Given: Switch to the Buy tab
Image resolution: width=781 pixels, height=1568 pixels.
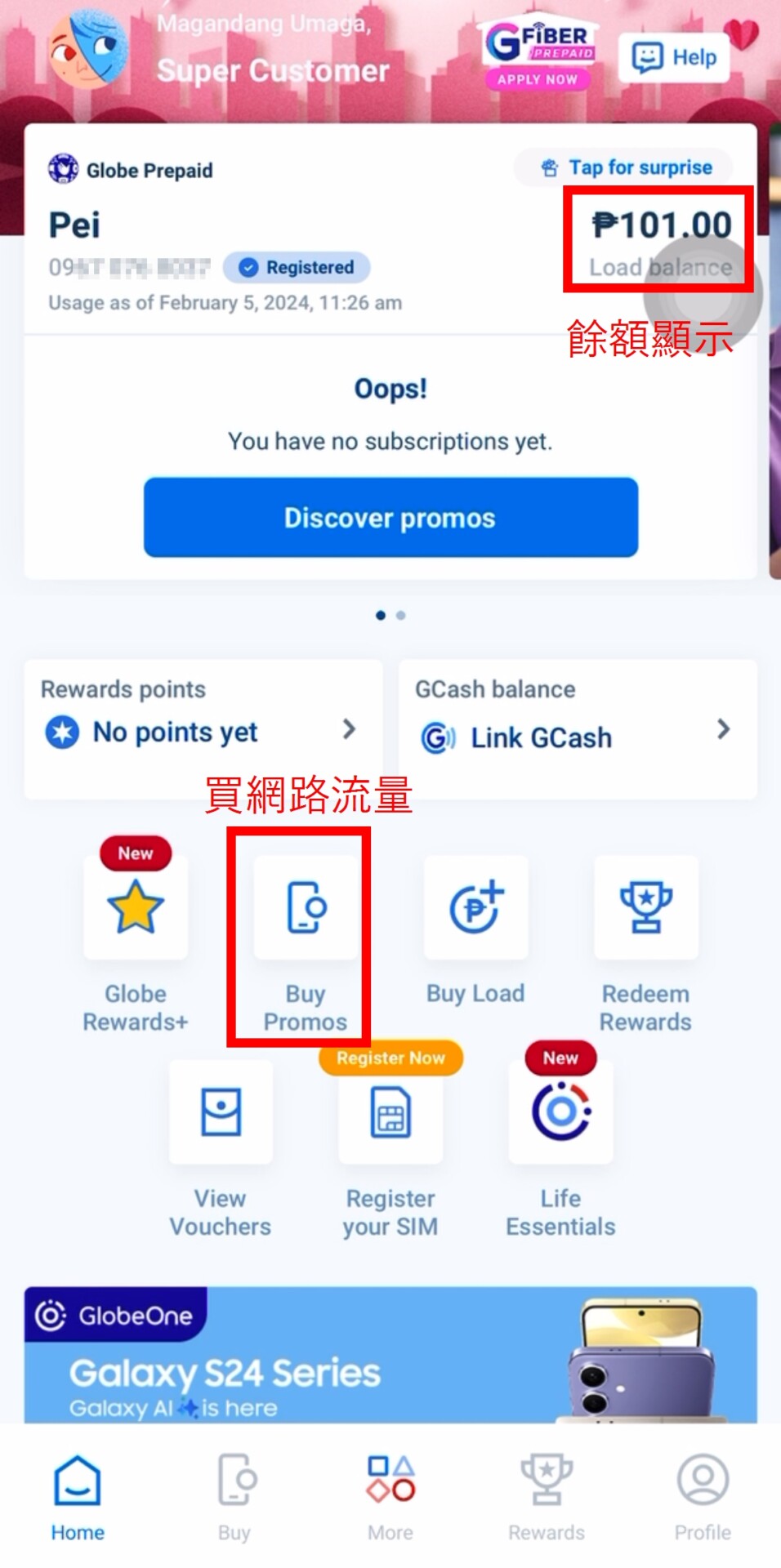Looking at the screenshot, I should [x=234, y=1496].
